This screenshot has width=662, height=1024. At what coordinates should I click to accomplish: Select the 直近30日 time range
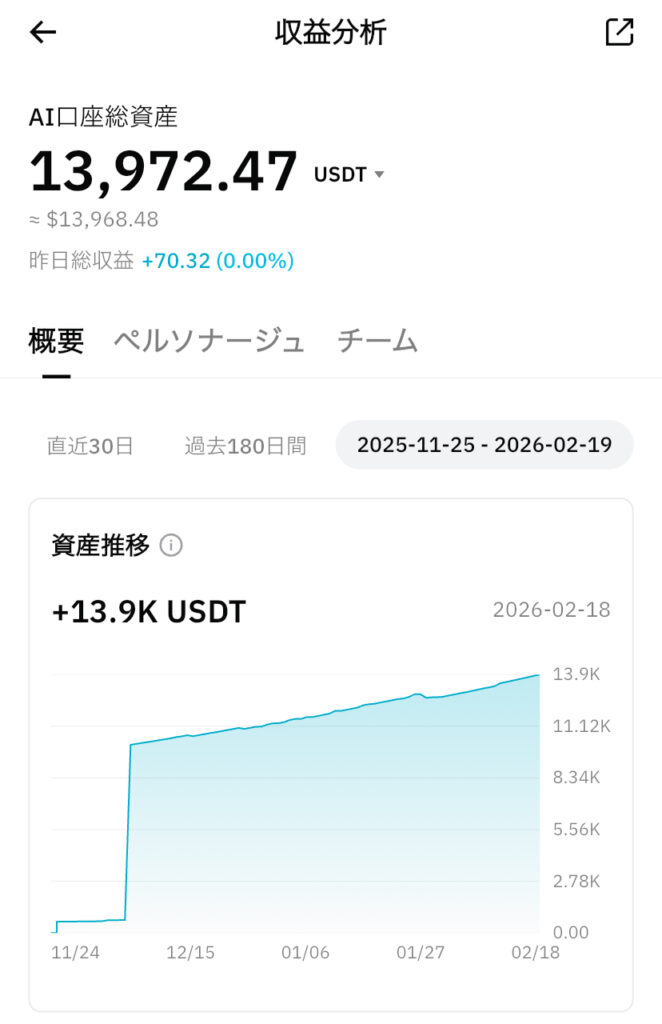(90, 446)
